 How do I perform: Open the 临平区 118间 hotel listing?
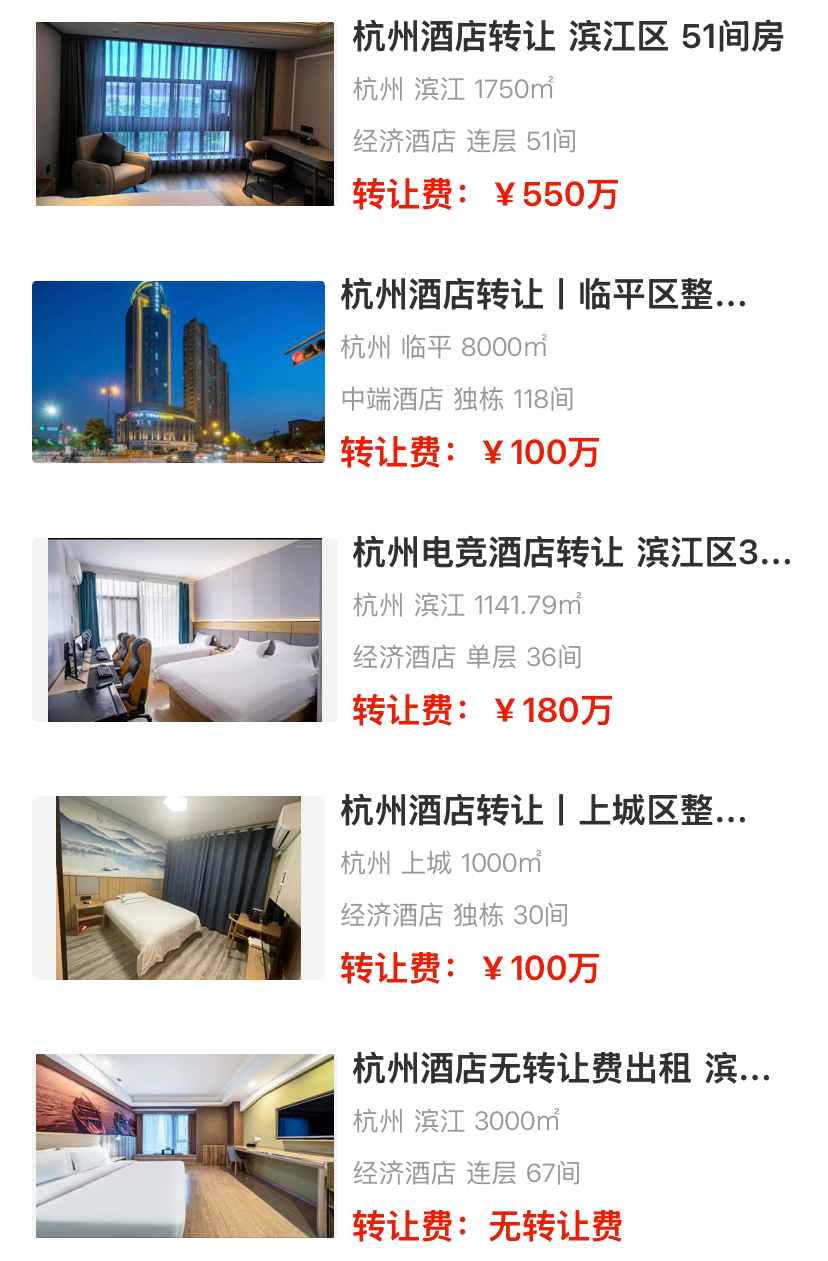pyautogui.click(x=543, y=296)
